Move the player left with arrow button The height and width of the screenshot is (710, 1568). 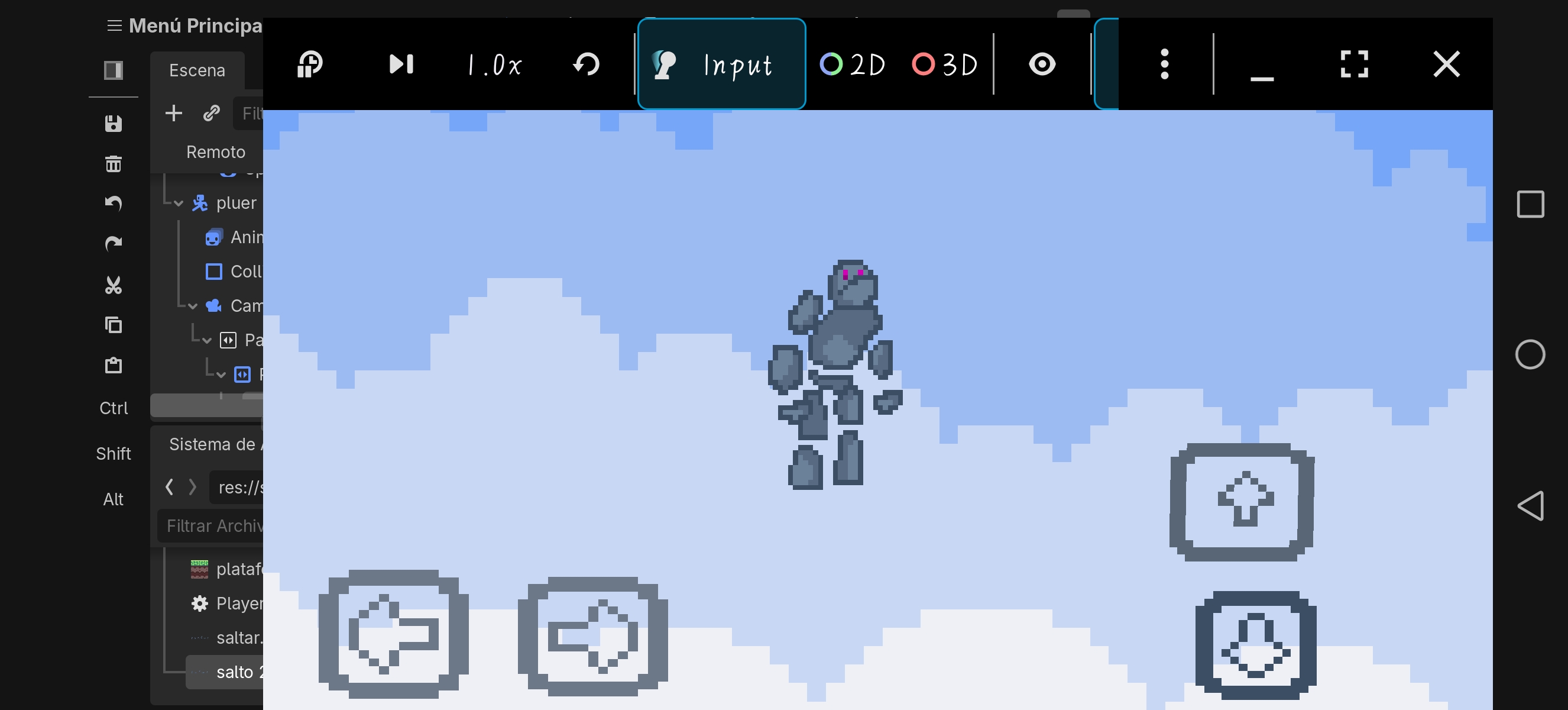click(393, 633)
